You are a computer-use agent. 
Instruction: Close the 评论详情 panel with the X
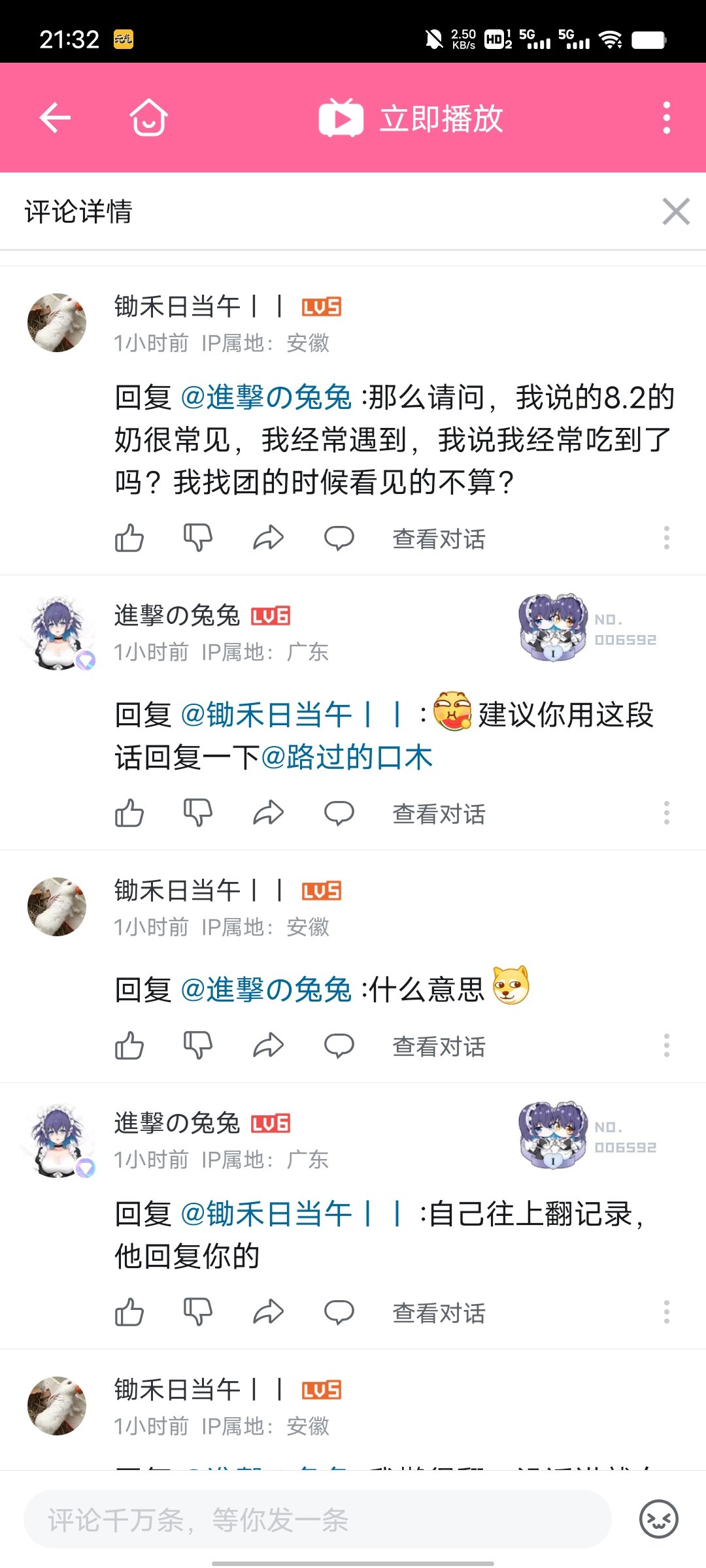[675, 212]
